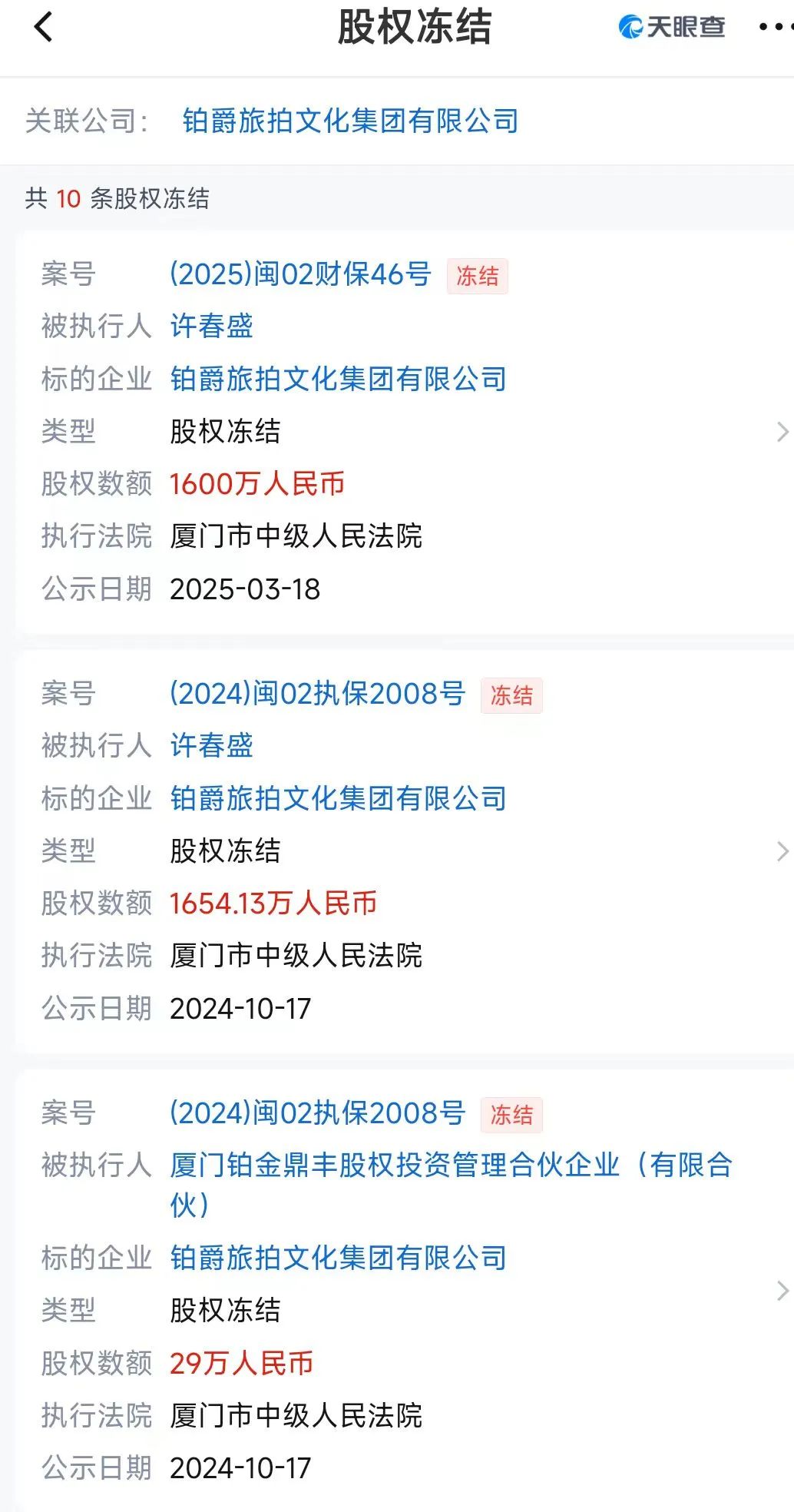
Task: Open 标的企业 link in the 2025-03-18 record
Action: (339, 380)
